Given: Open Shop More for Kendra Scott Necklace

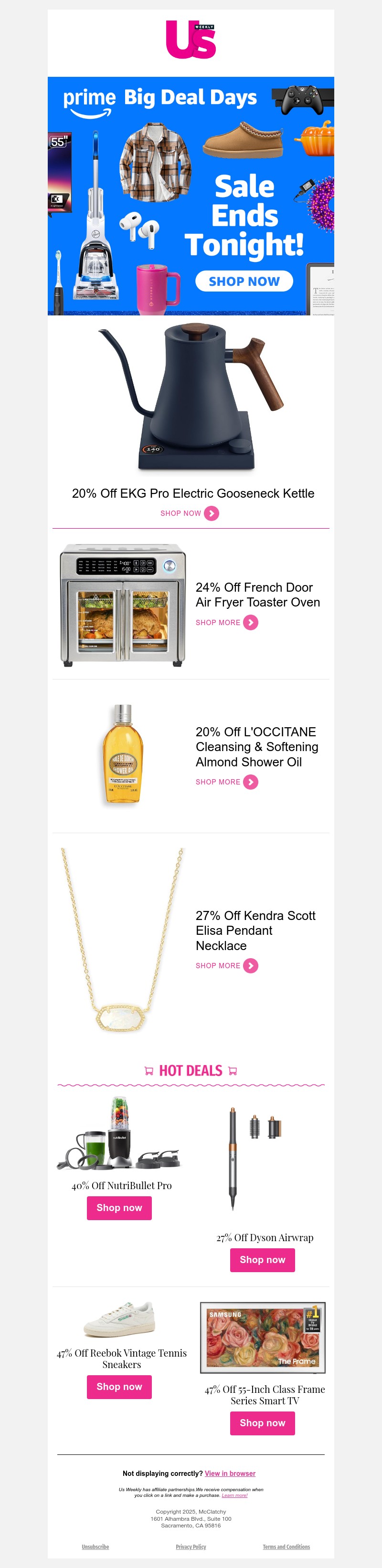Looking at the screenshot, I should (227, 965).
